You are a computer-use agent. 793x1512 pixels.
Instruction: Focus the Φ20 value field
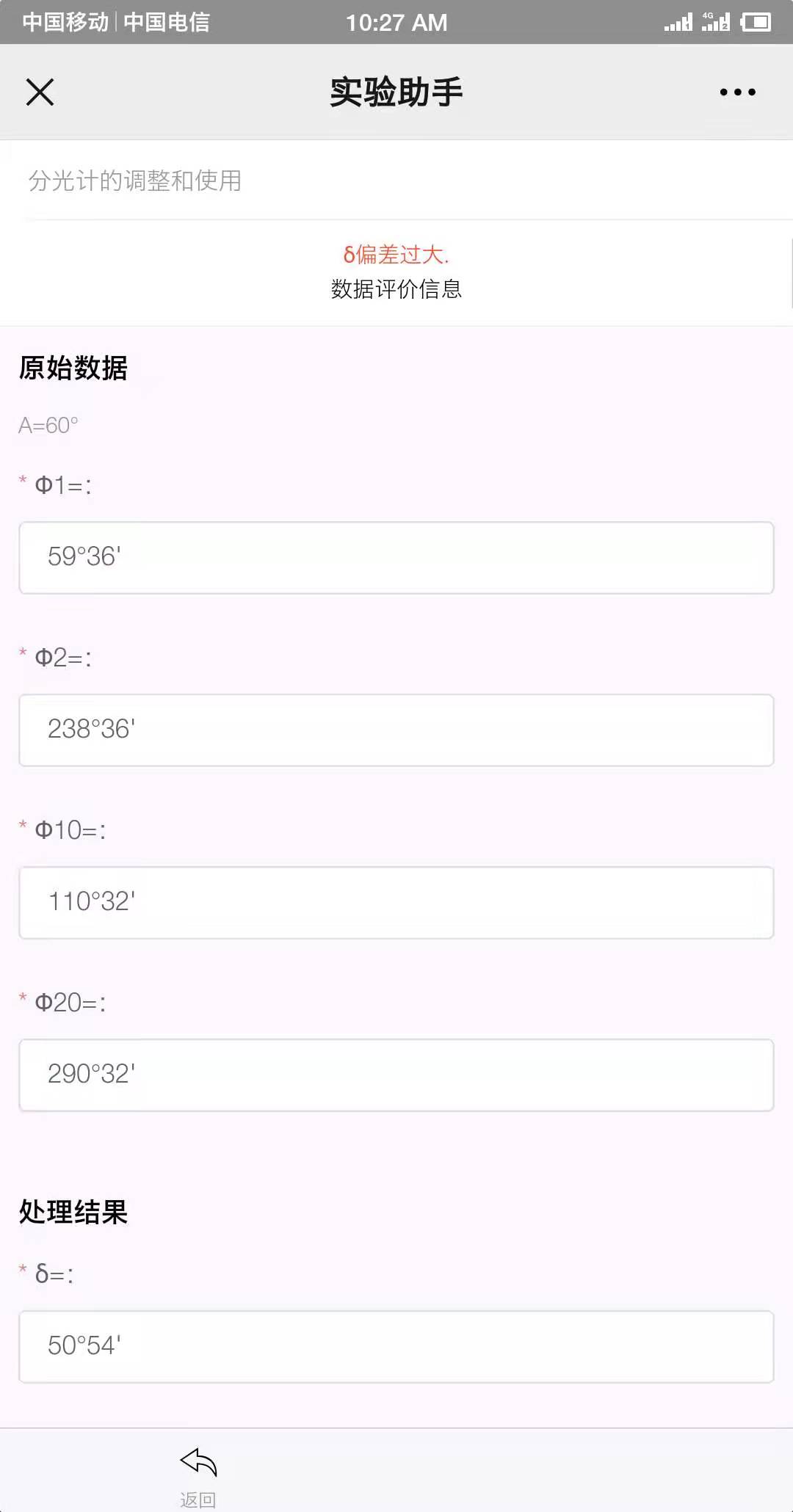click(396, 1075)
